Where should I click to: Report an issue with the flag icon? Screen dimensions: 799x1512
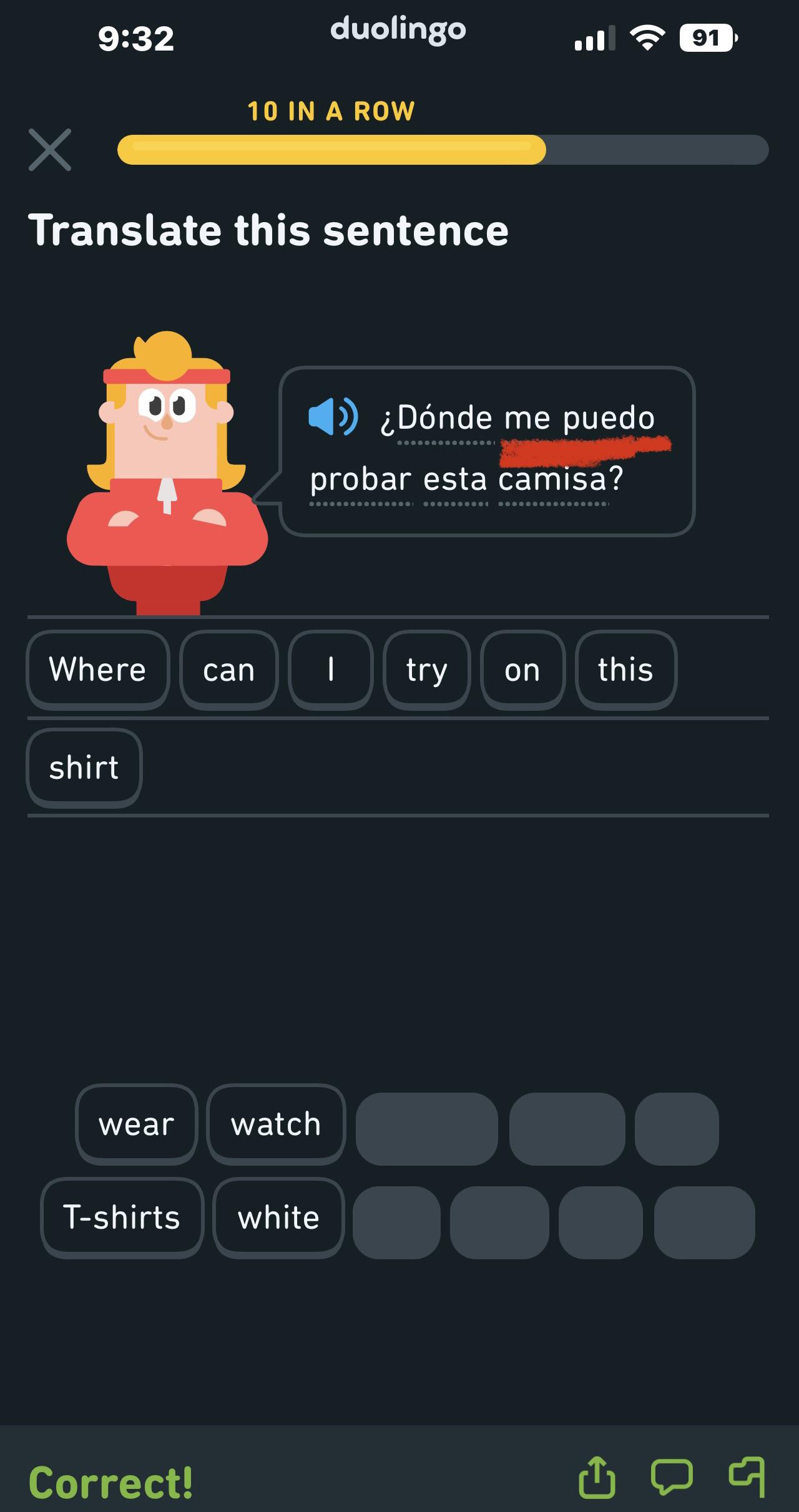(747, 1477)
